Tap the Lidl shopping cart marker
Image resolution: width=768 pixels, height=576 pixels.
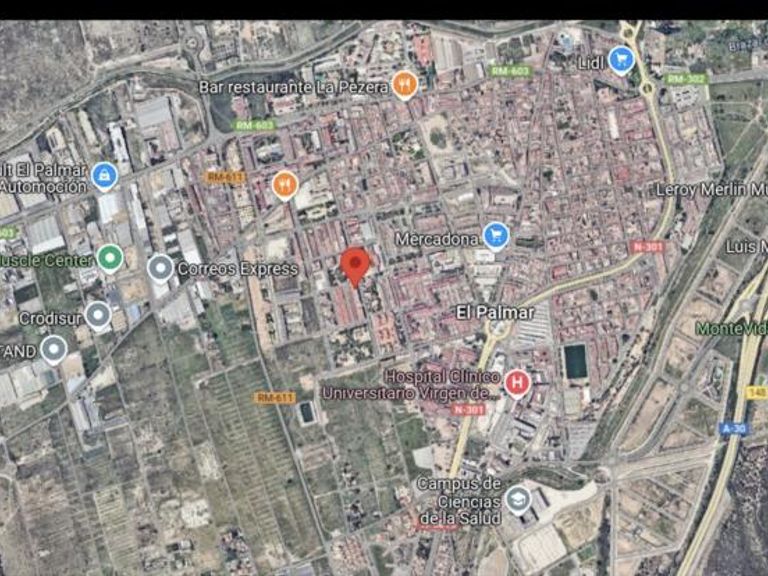(x=621, y=60)
